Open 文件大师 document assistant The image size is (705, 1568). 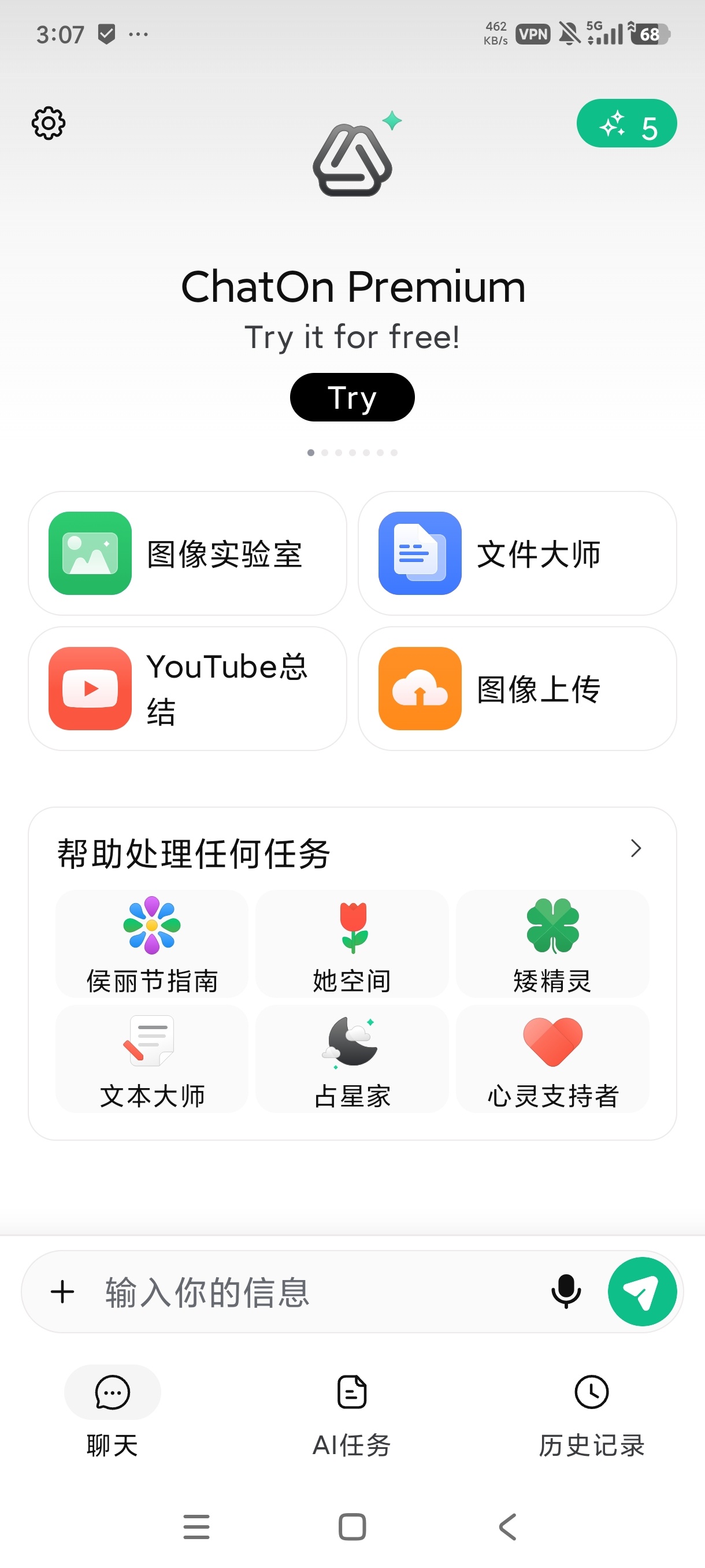[518, 553]
